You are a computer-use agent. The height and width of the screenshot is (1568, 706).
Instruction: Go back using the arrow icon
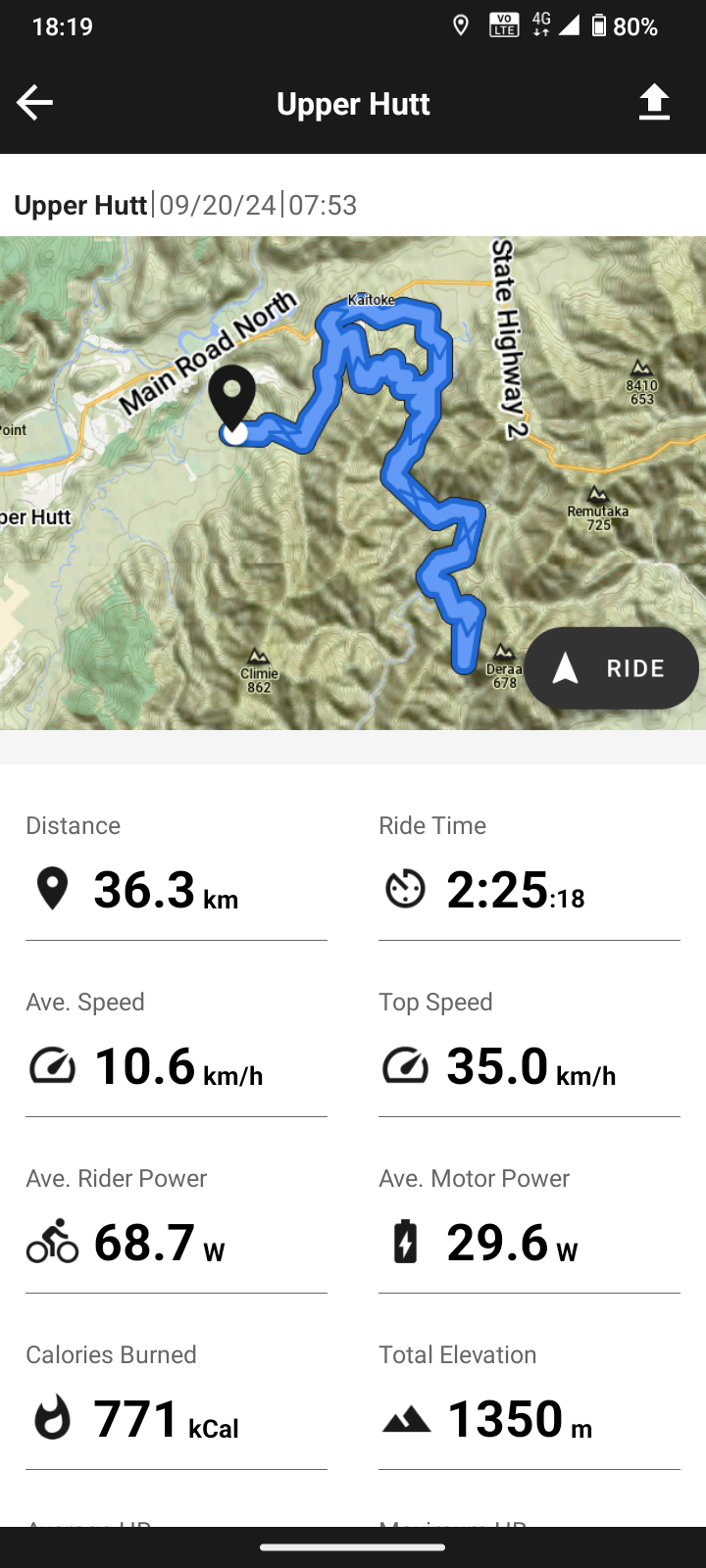coord(34,103)
